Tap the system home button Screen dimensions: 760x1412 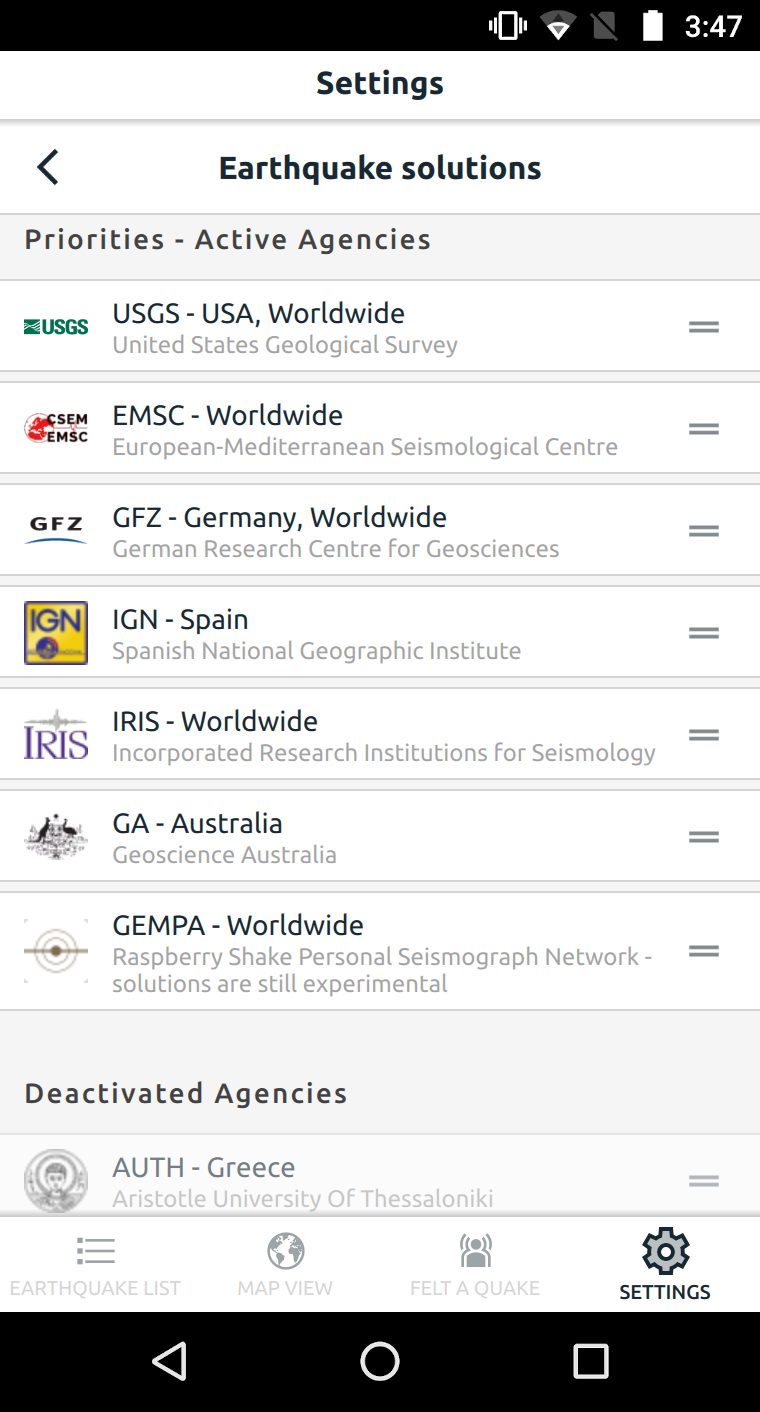click(380, 1361)
